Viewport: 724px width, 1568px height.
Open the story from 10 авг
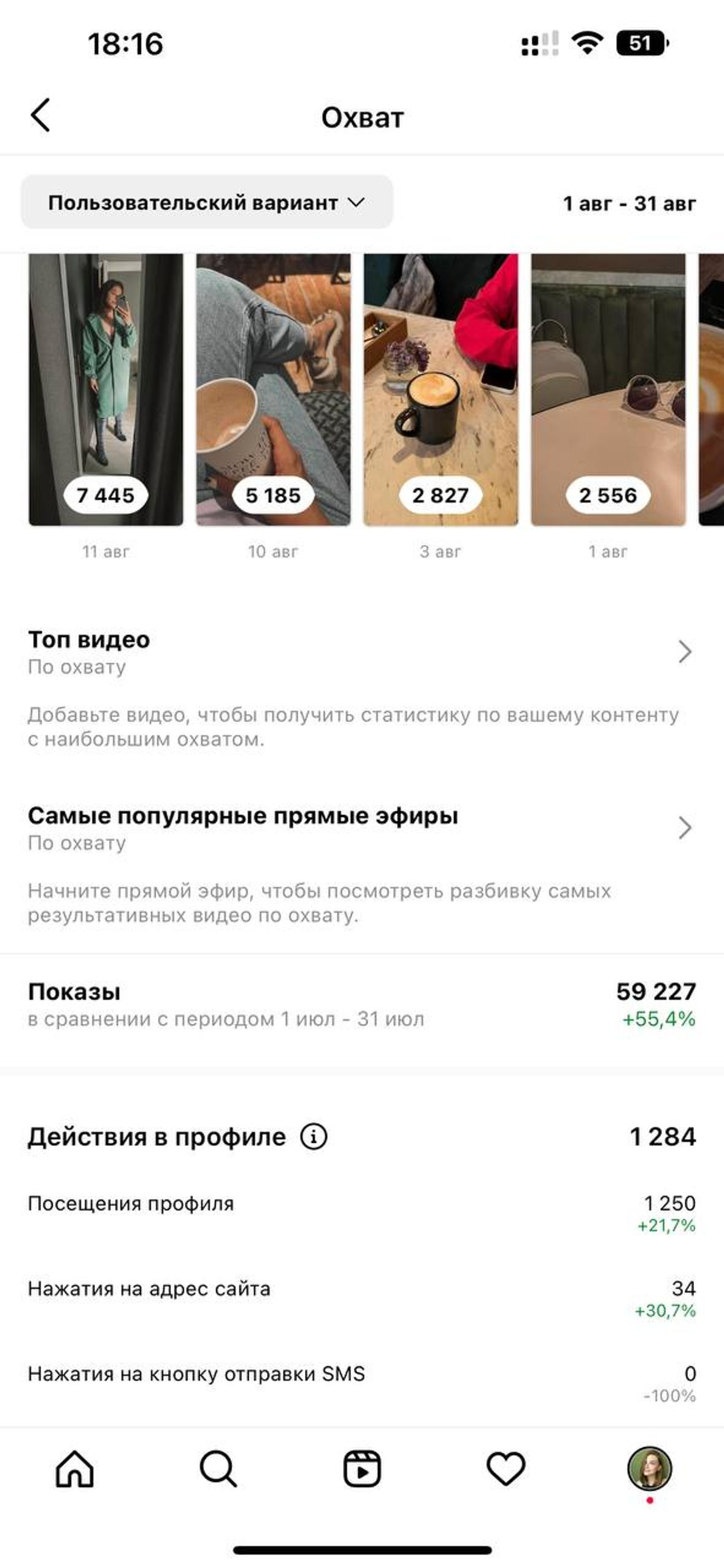coord(273,390)
